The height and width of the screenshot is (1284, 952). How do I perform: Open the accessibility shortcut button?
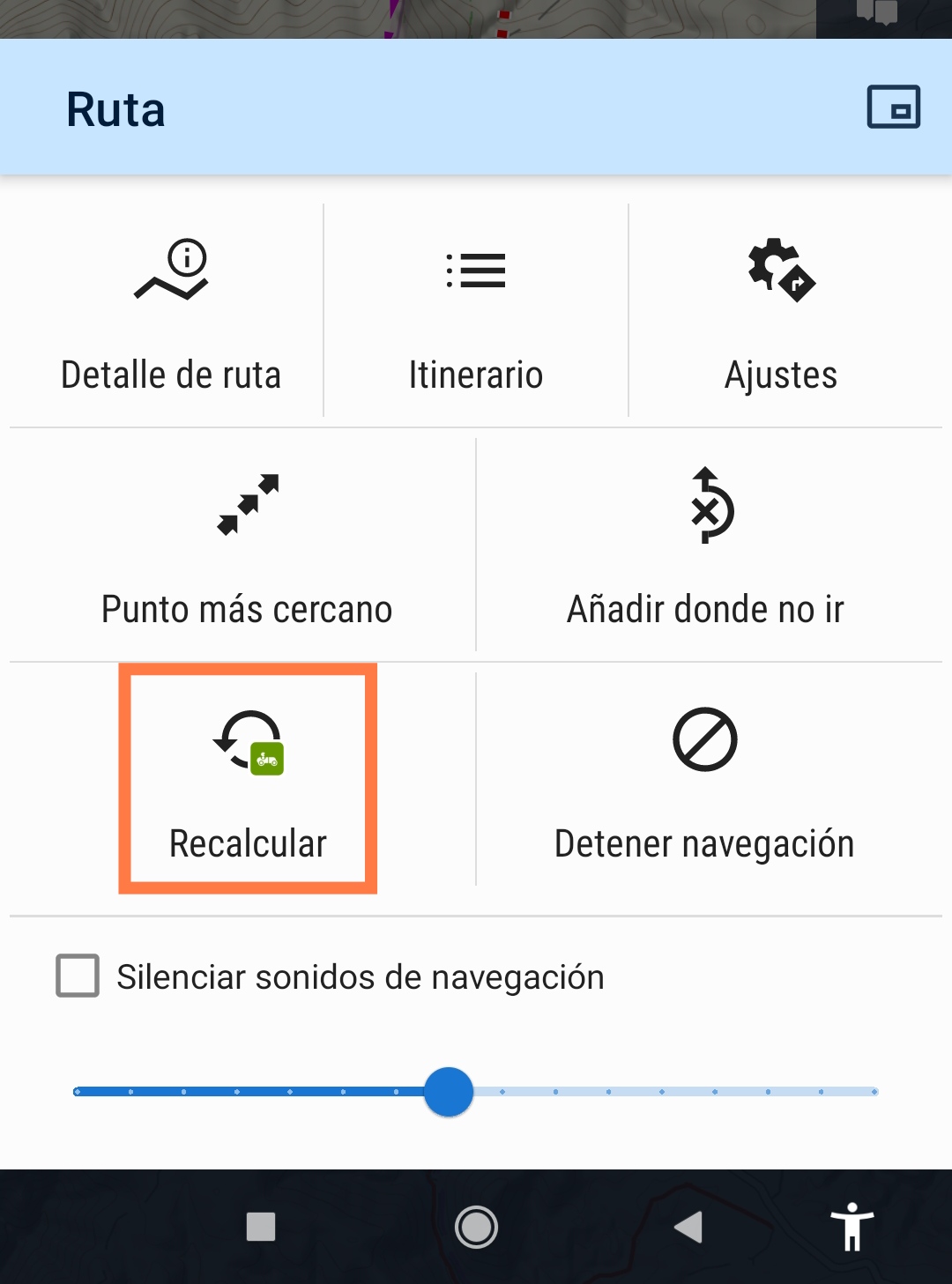click(852, 1227)
